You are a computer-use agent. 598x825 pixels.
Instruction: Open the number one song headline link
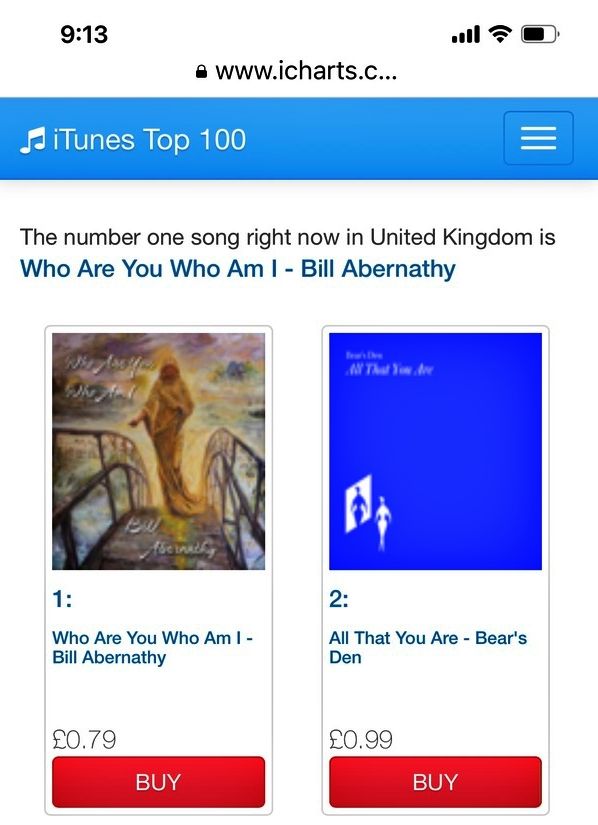238,269
